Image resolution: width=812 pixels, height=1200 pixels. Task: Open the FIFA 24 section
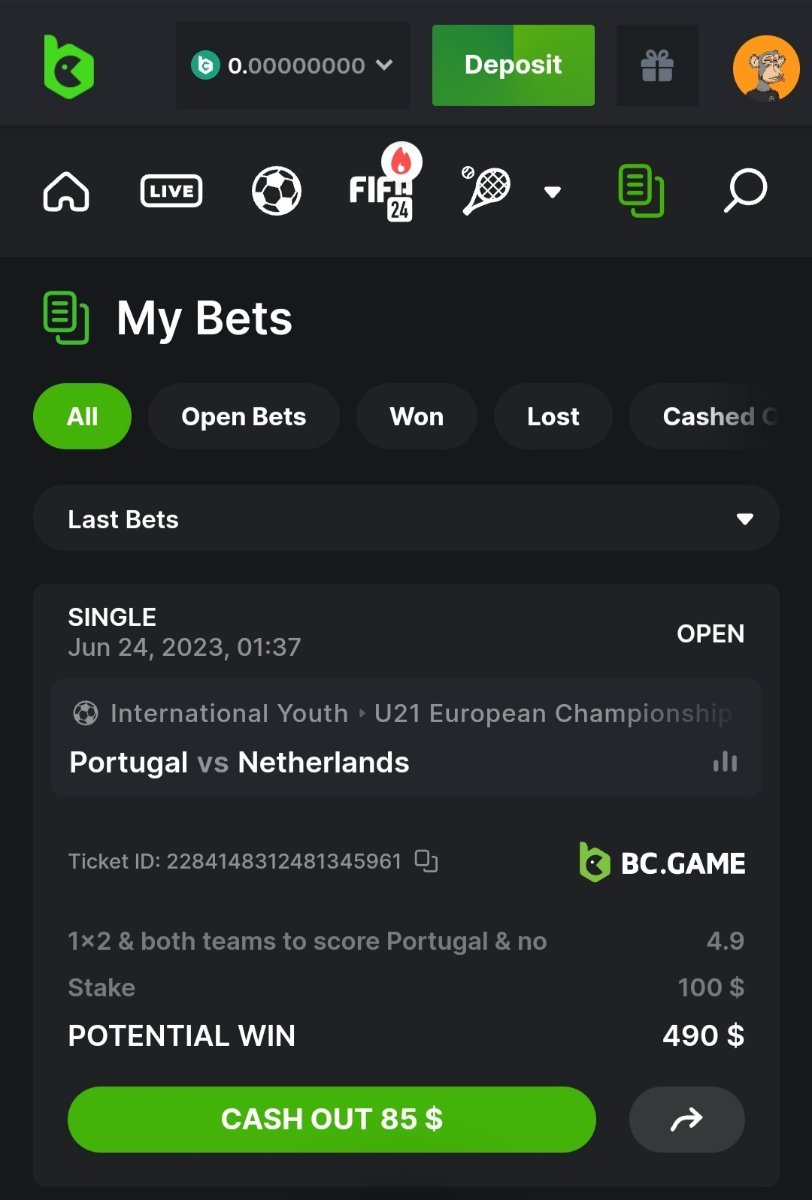pyautogui.click(x=383, y=188)
